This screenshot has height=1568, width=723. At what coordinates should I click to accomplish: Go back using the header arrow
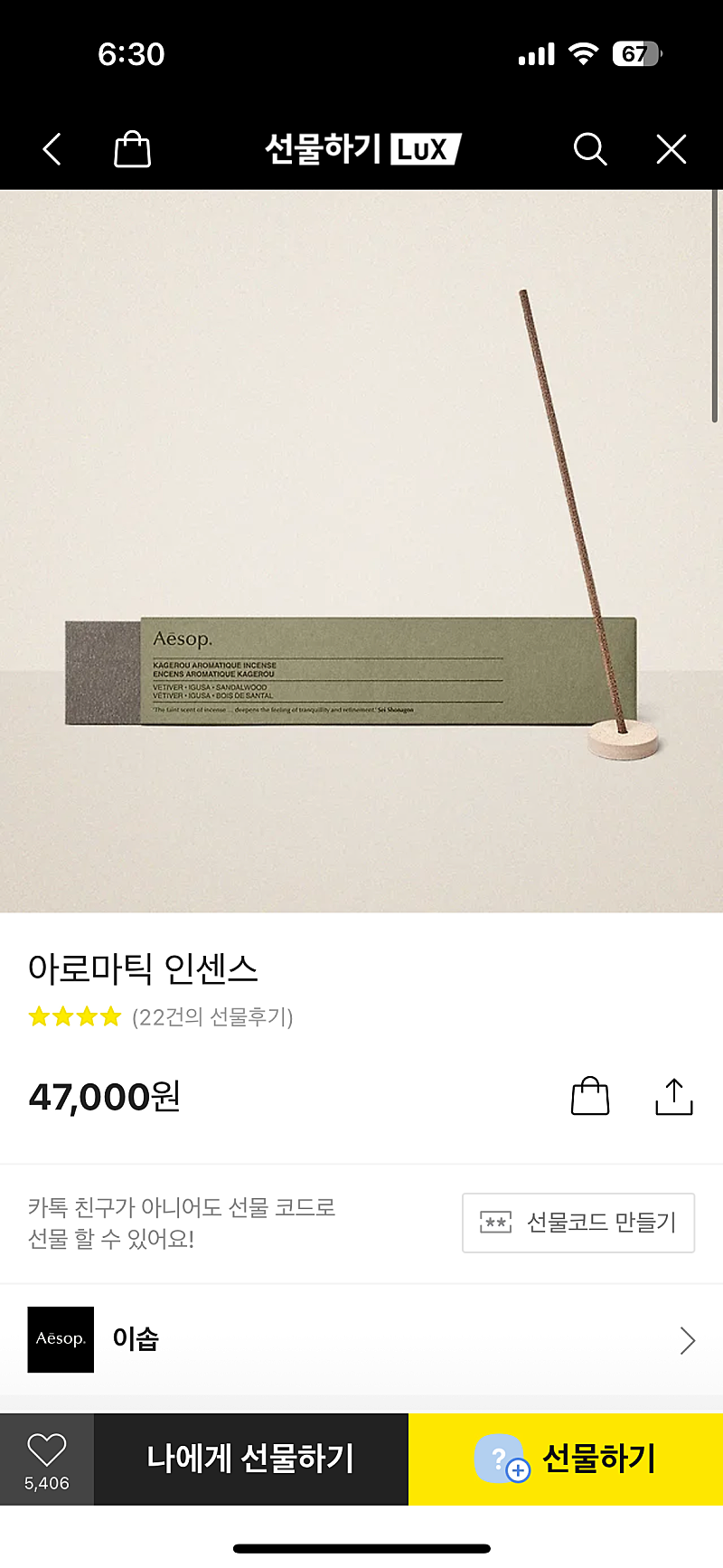(52, 149)
